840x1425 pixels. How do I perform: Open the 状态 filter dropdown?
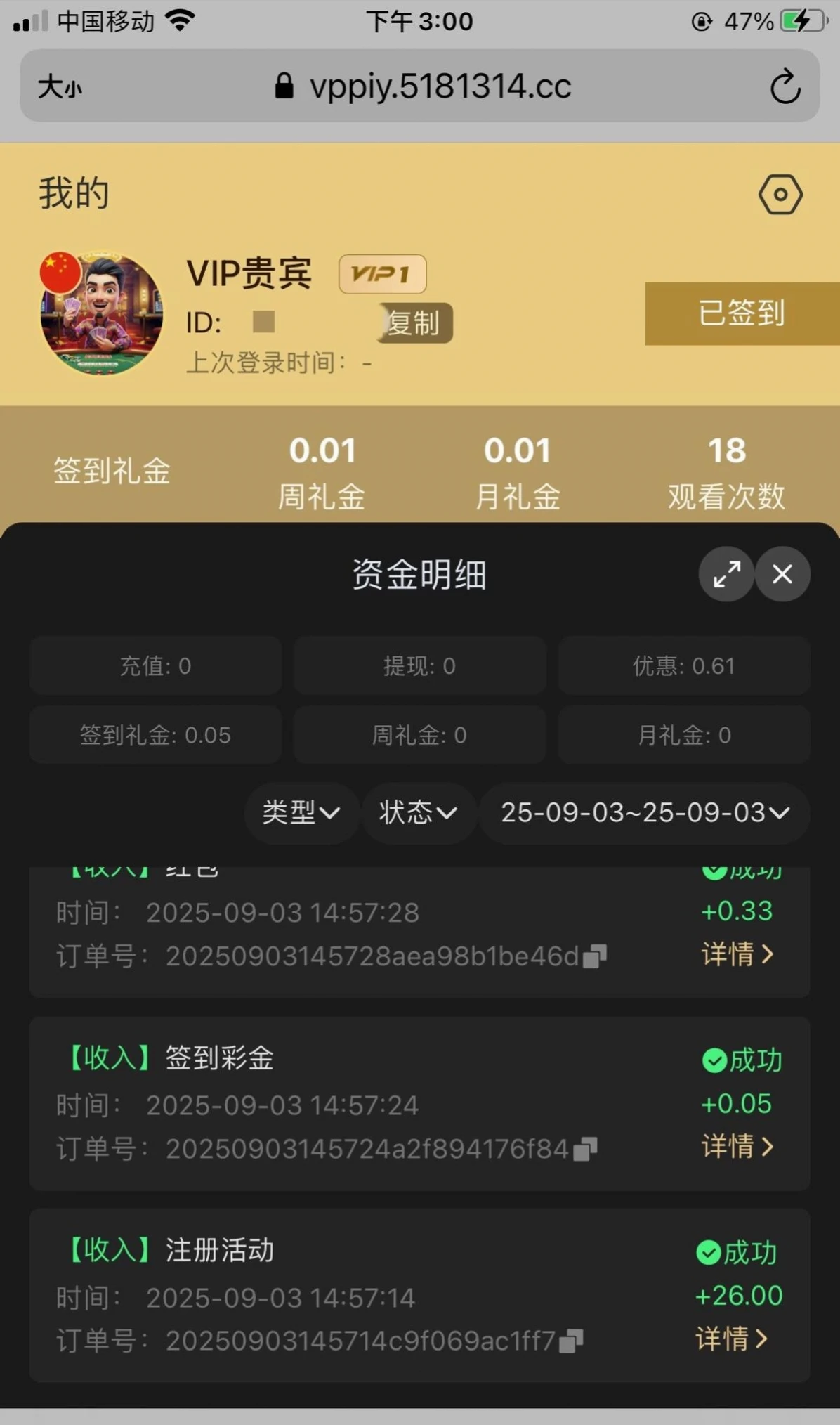click(418, 813)
